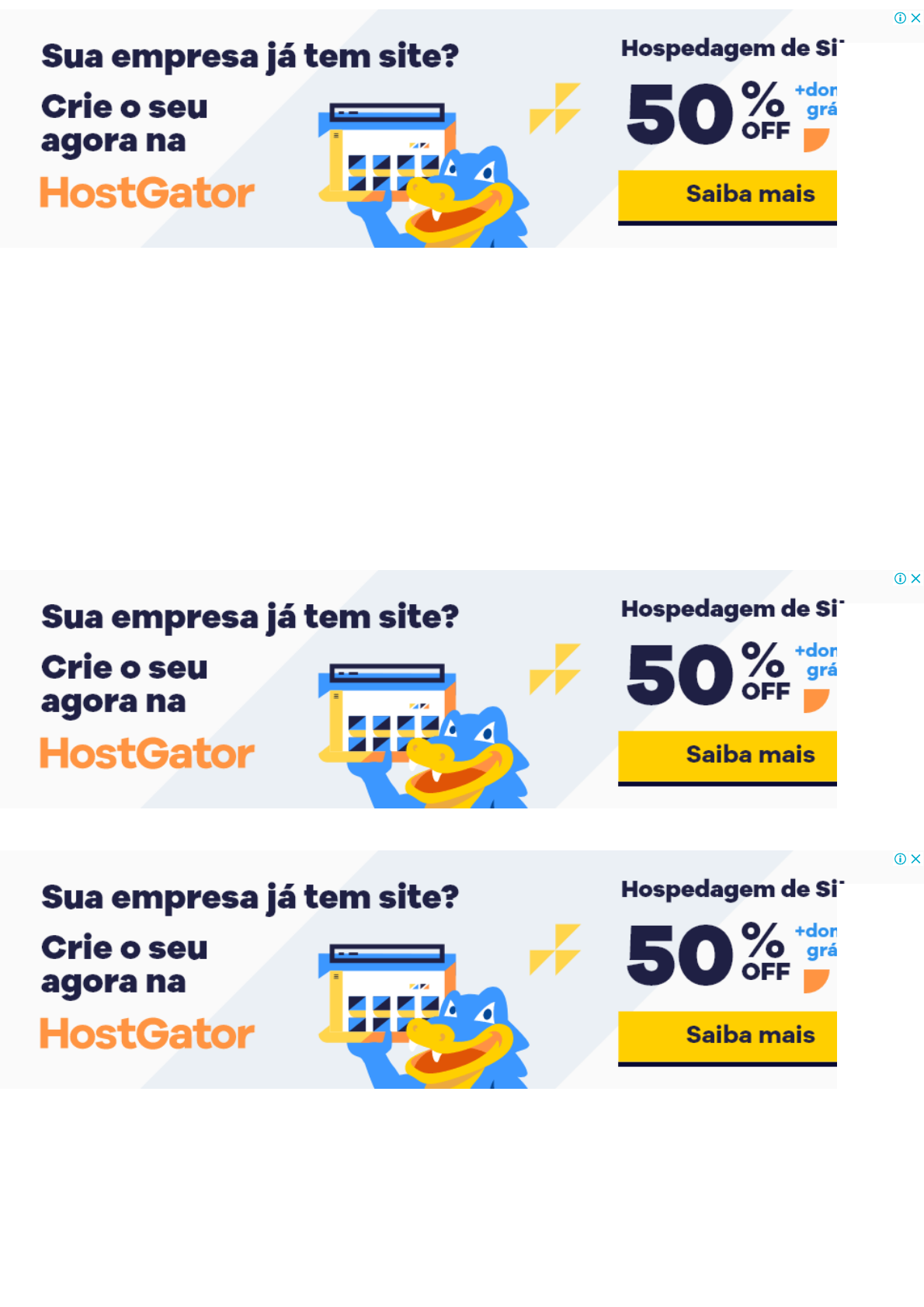924x1307 pixels.
Task: Open ad info icon on the last banner
Action: [x=900, y=859]
